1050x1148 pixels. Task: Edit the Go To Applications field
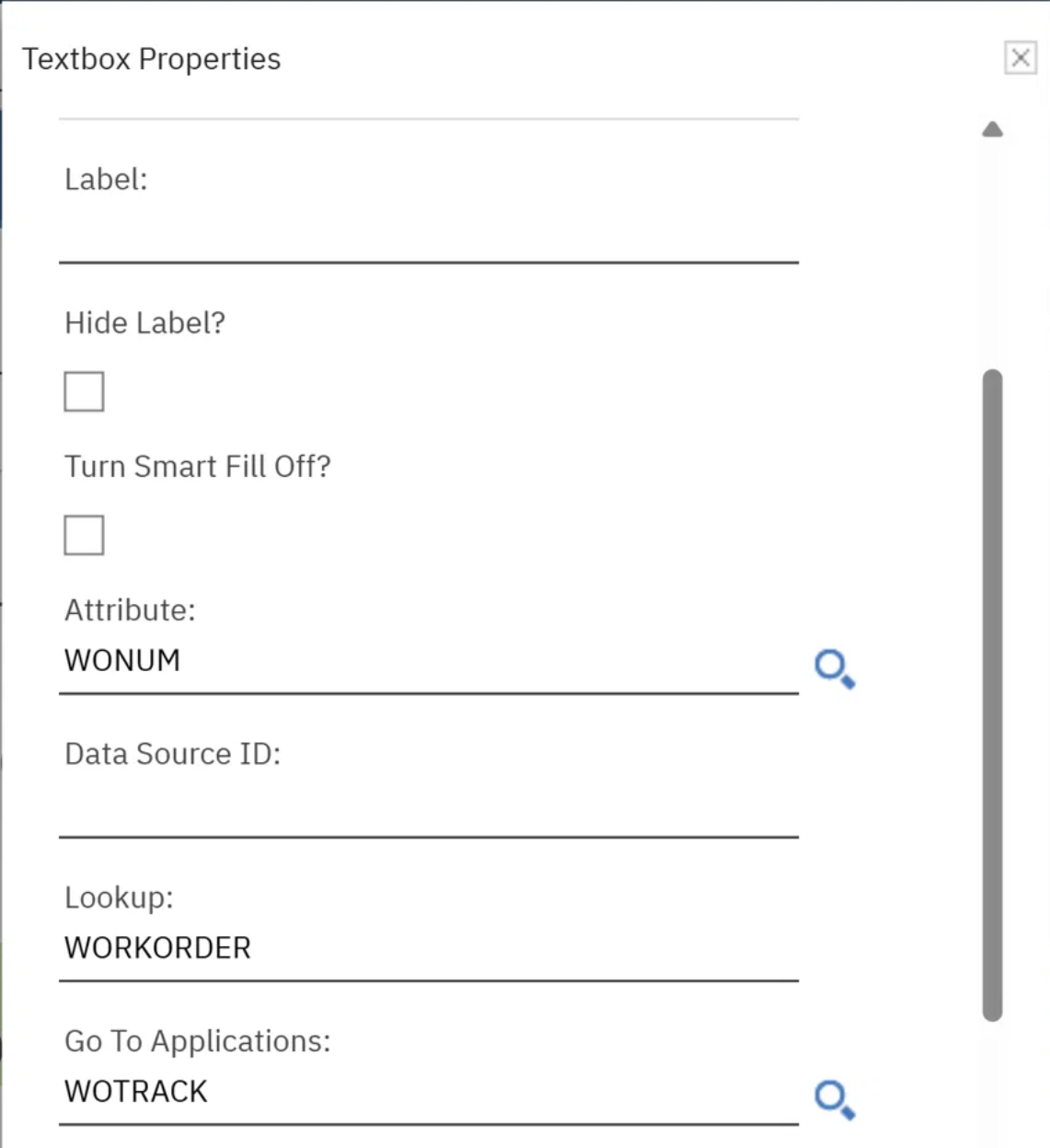[x=429, y=1096]
